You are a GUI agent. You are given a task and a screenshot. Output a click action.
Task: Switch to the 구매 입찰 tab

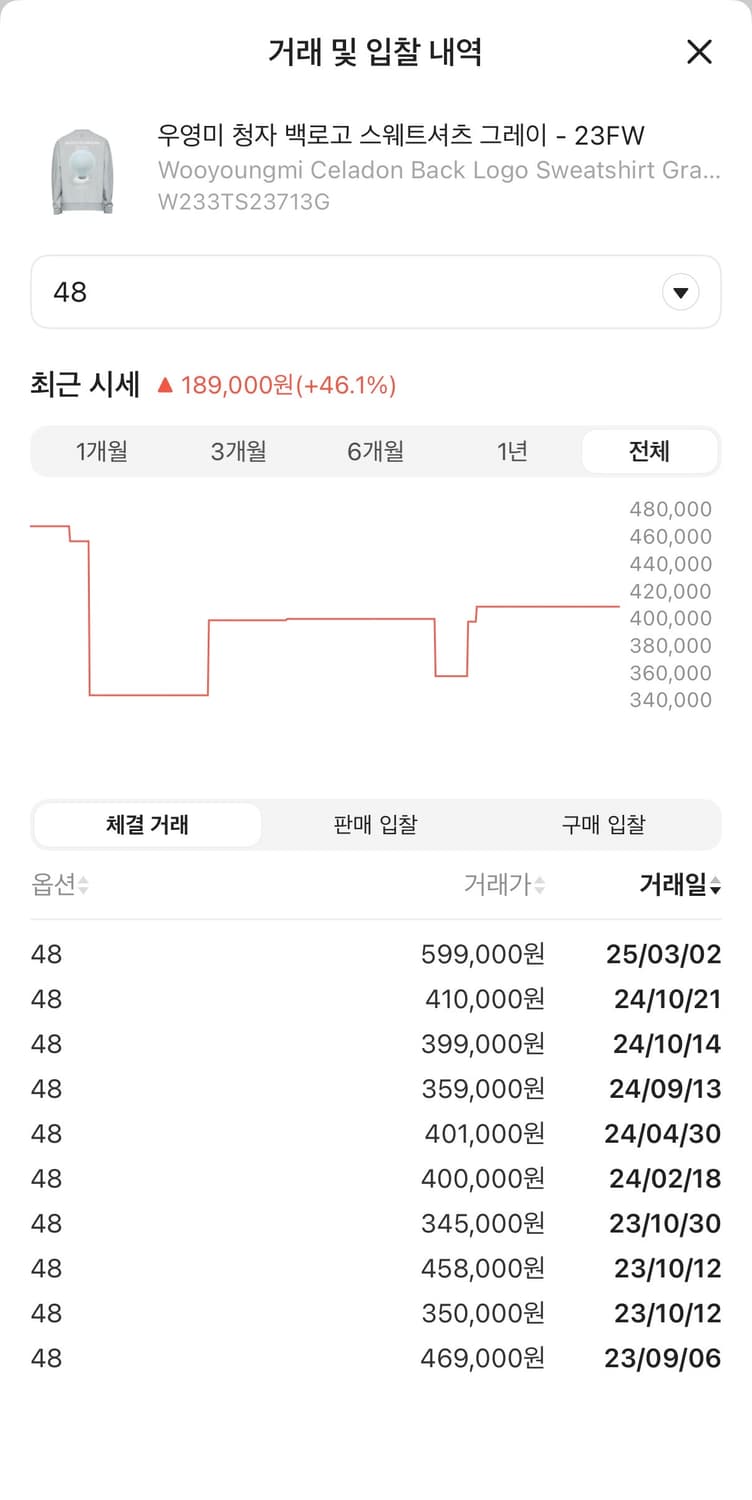[603, 824]
